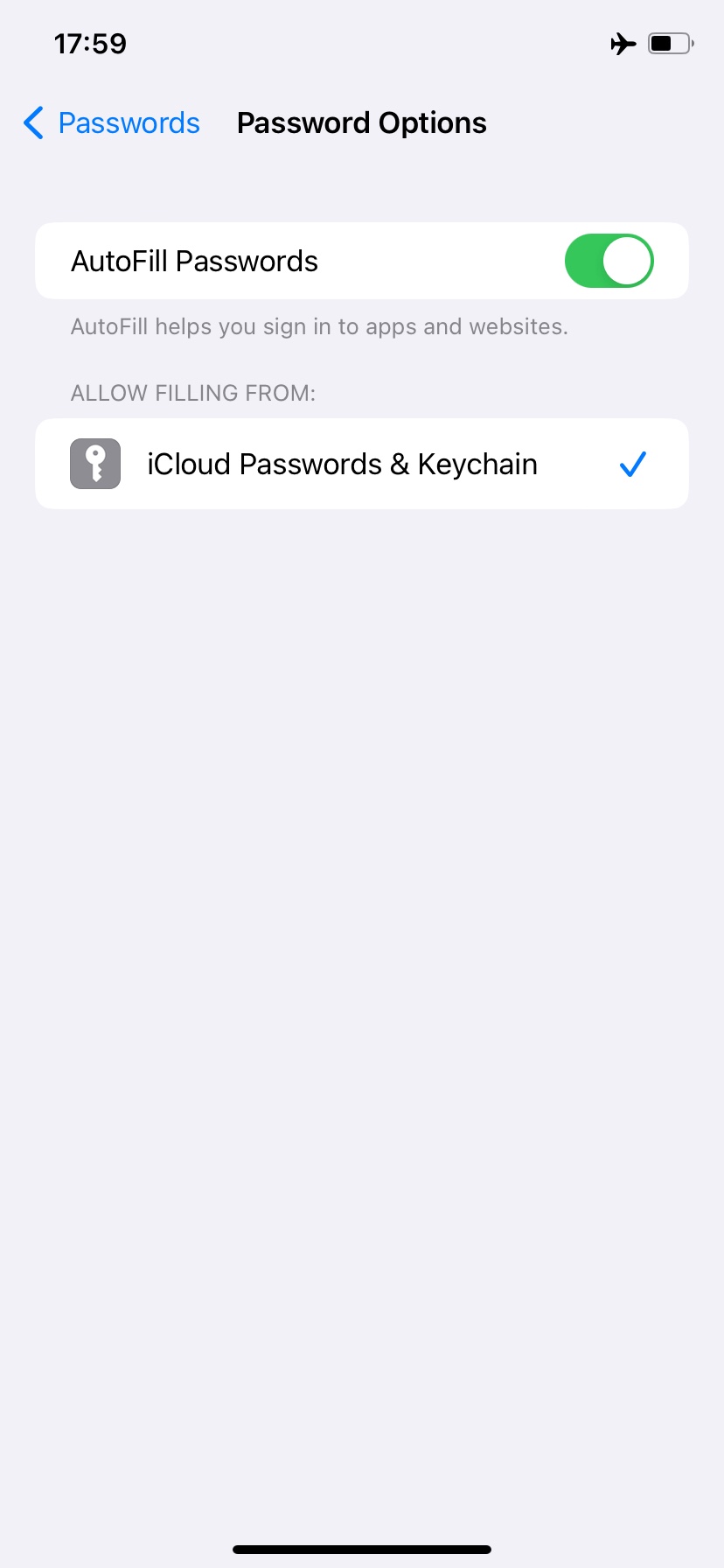
Task: Turn off AutoFill Passwords switch
Action: tap(609, 261)
